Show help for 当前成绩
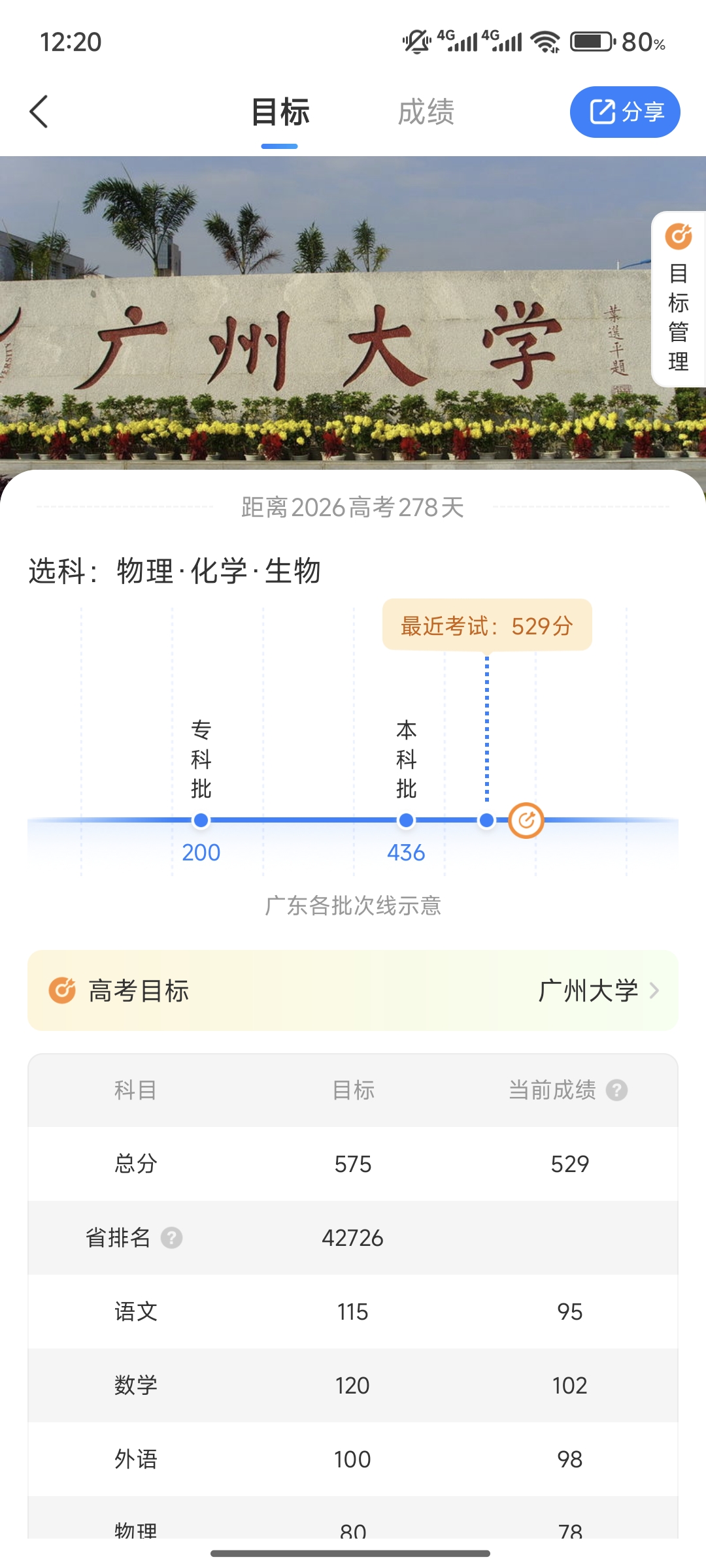This screenshot has height=1568, width=706. coord(616,1090)
